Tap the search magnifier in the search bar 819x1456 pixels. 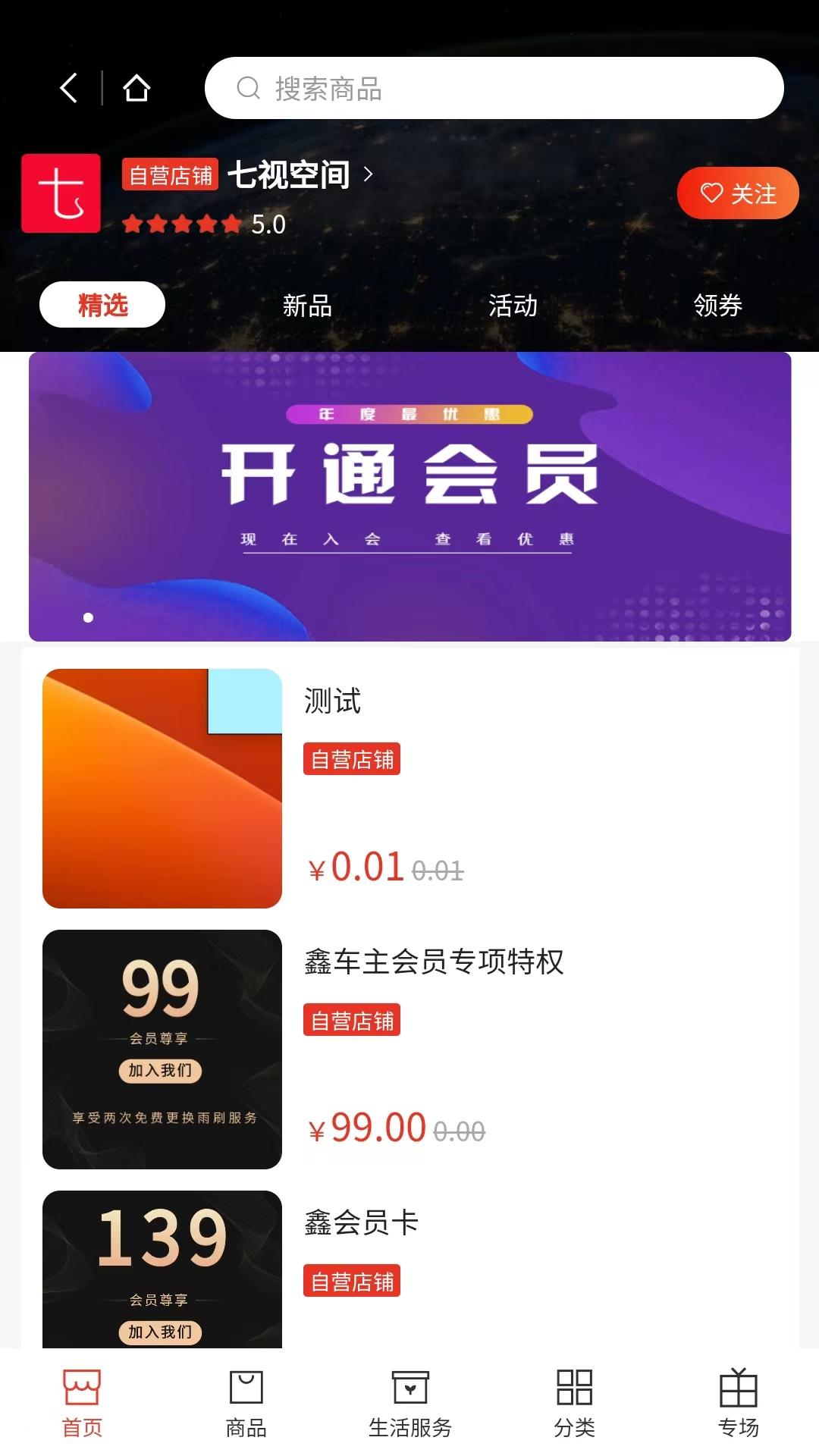pos(246,87)
